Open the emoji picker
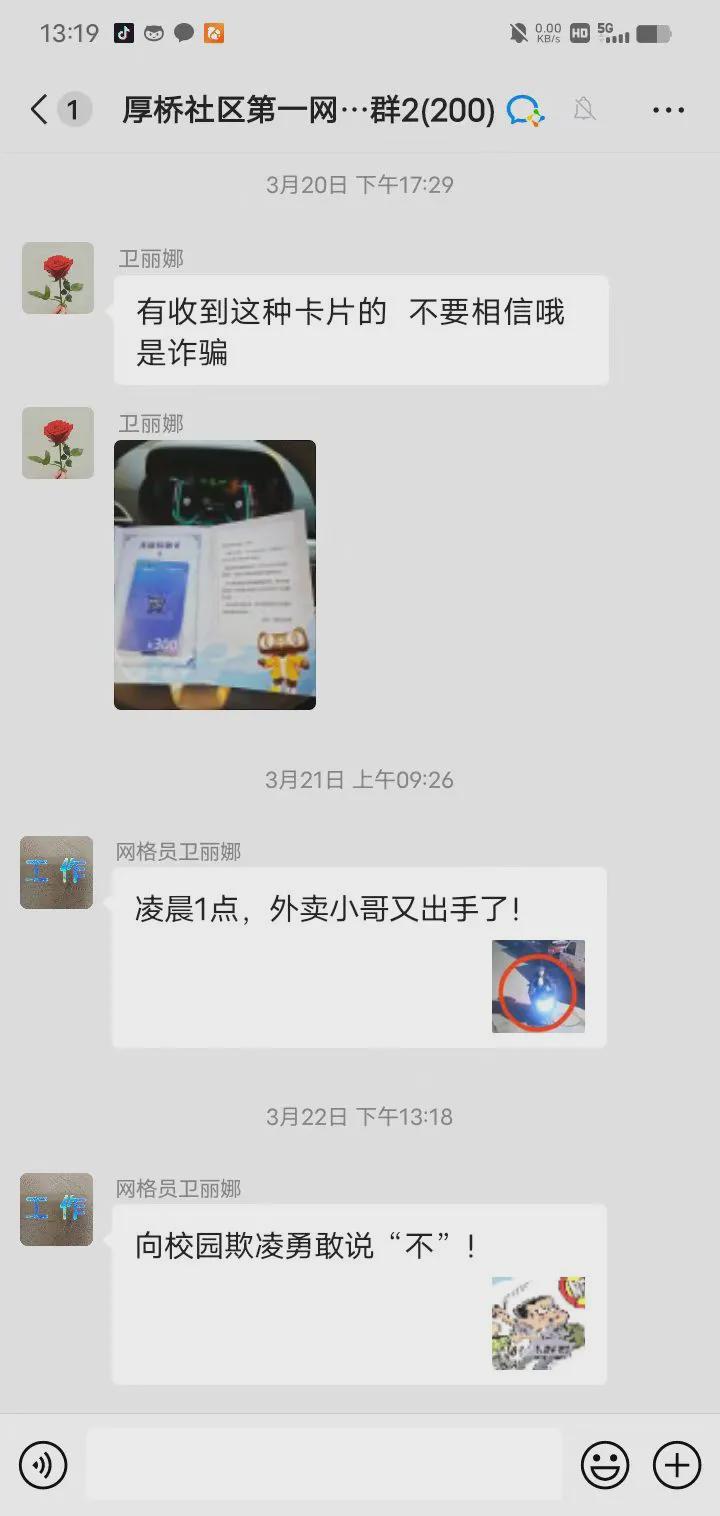Viewport: 720px width, 1516px height. [605, 1465]
